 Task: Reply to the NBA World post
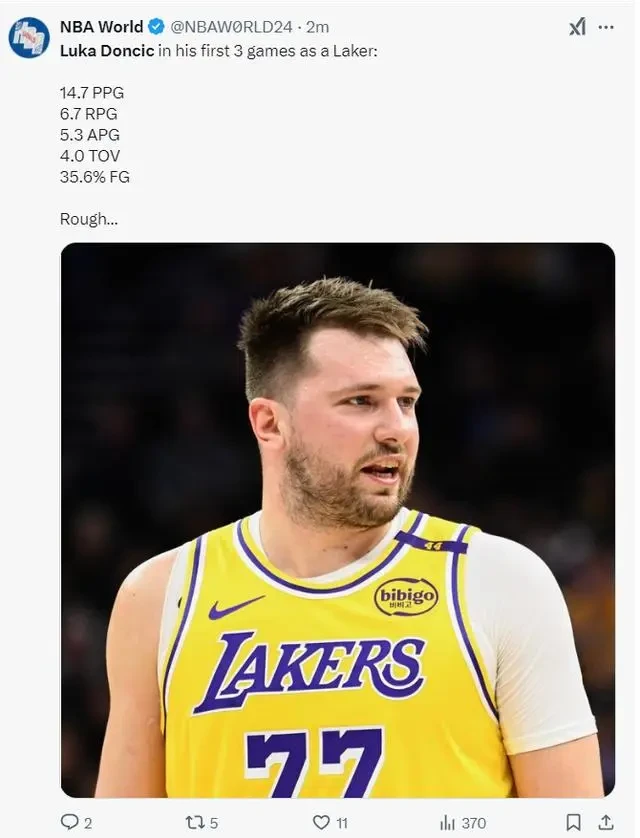coord(69,822)
